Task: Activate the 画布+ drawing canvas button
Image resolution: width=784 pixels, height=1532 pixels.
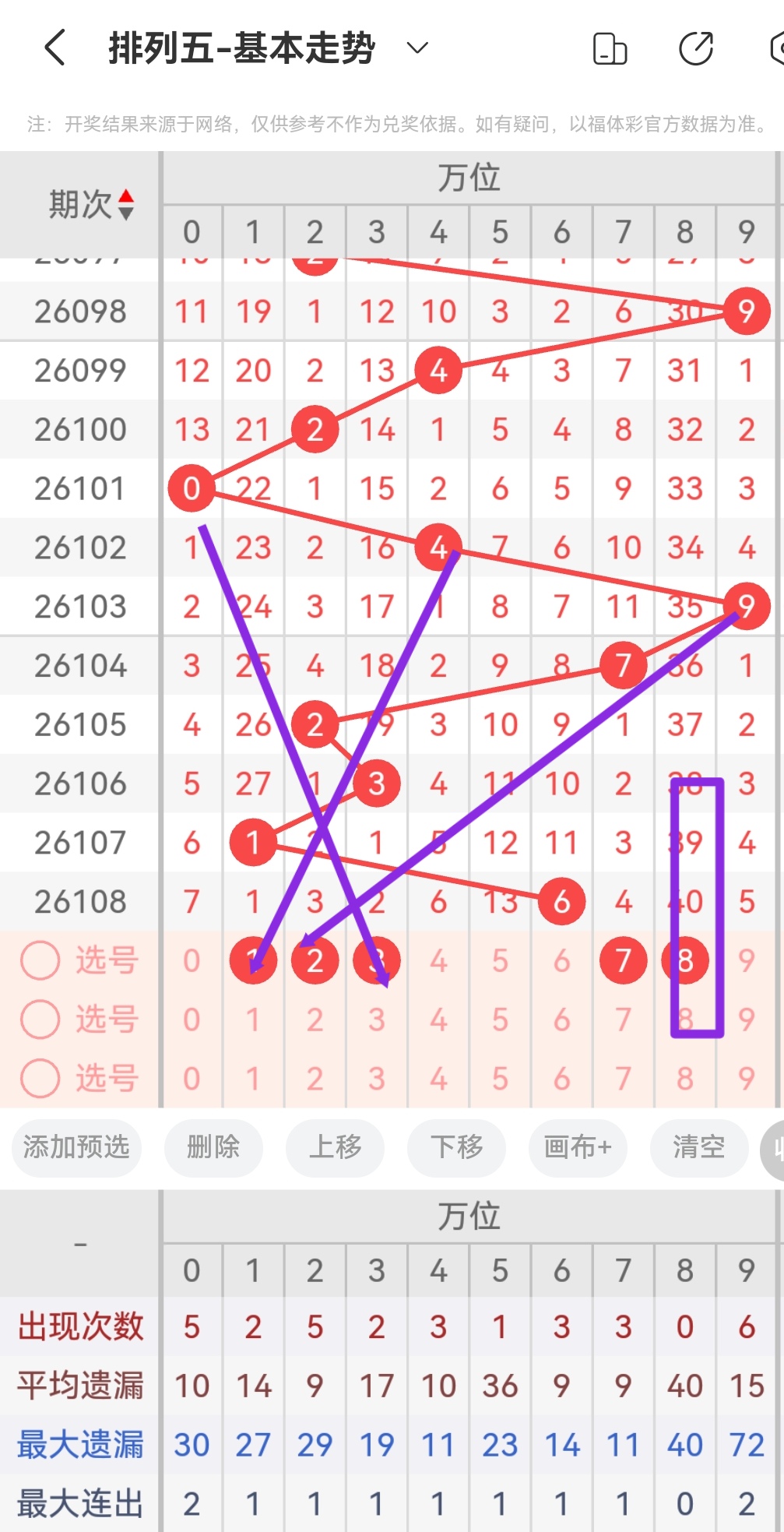Action: click(577, 1148)
